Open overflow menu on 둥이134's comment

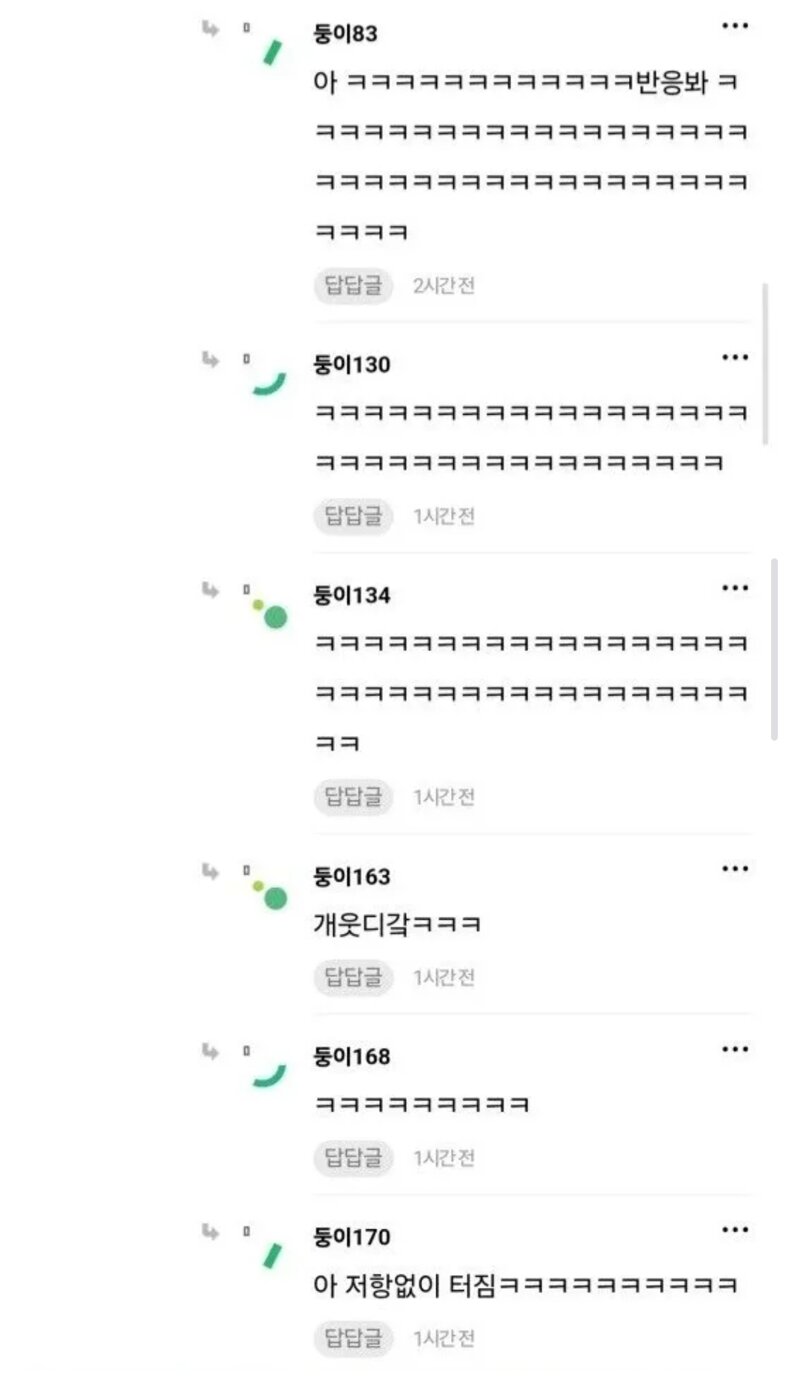pos(735,588)
